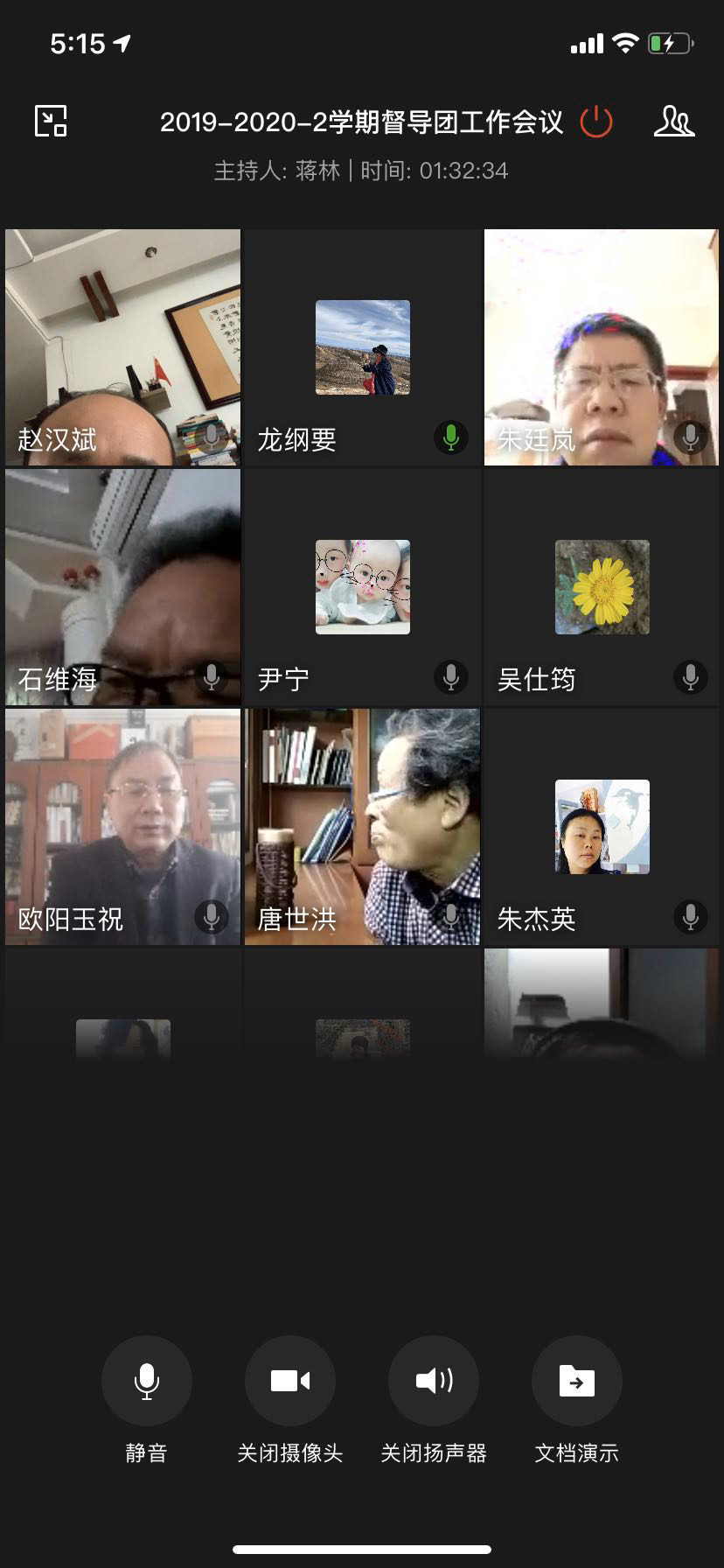Start document presentation 文档演示
724x1568 pixels.
577,1381
